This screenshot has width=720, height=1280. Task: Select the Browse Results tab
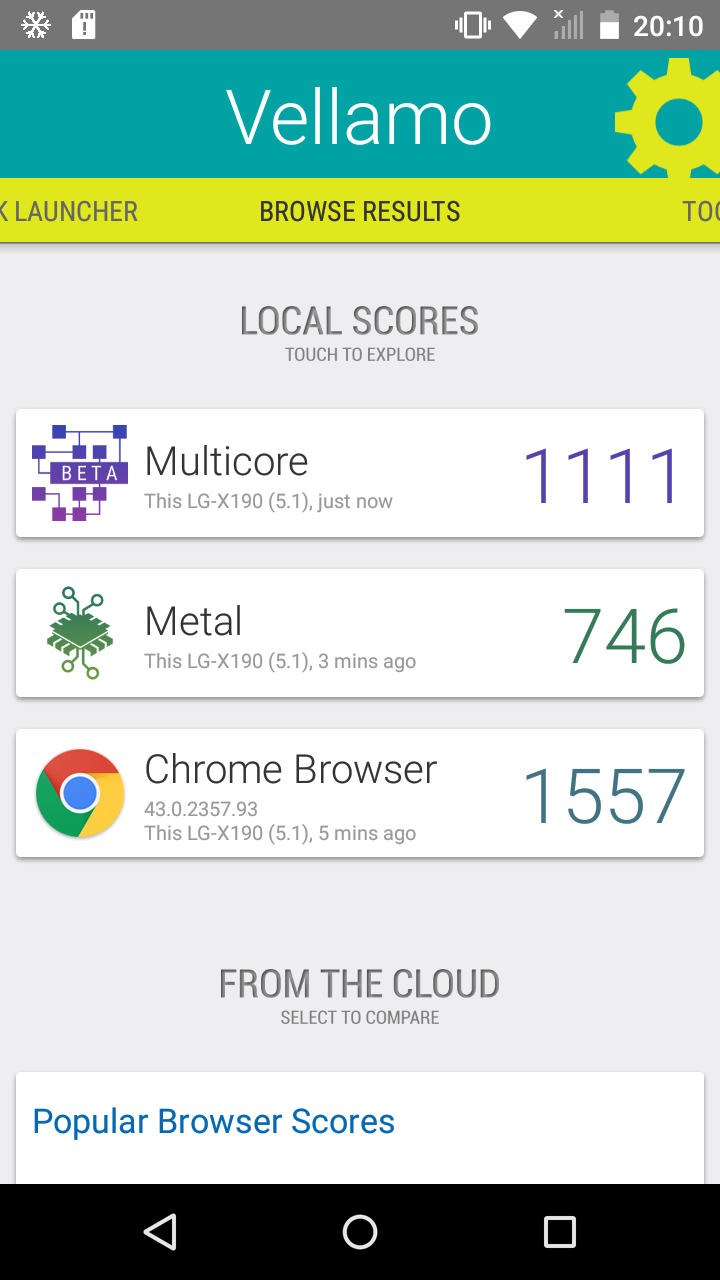click(360, 211)
